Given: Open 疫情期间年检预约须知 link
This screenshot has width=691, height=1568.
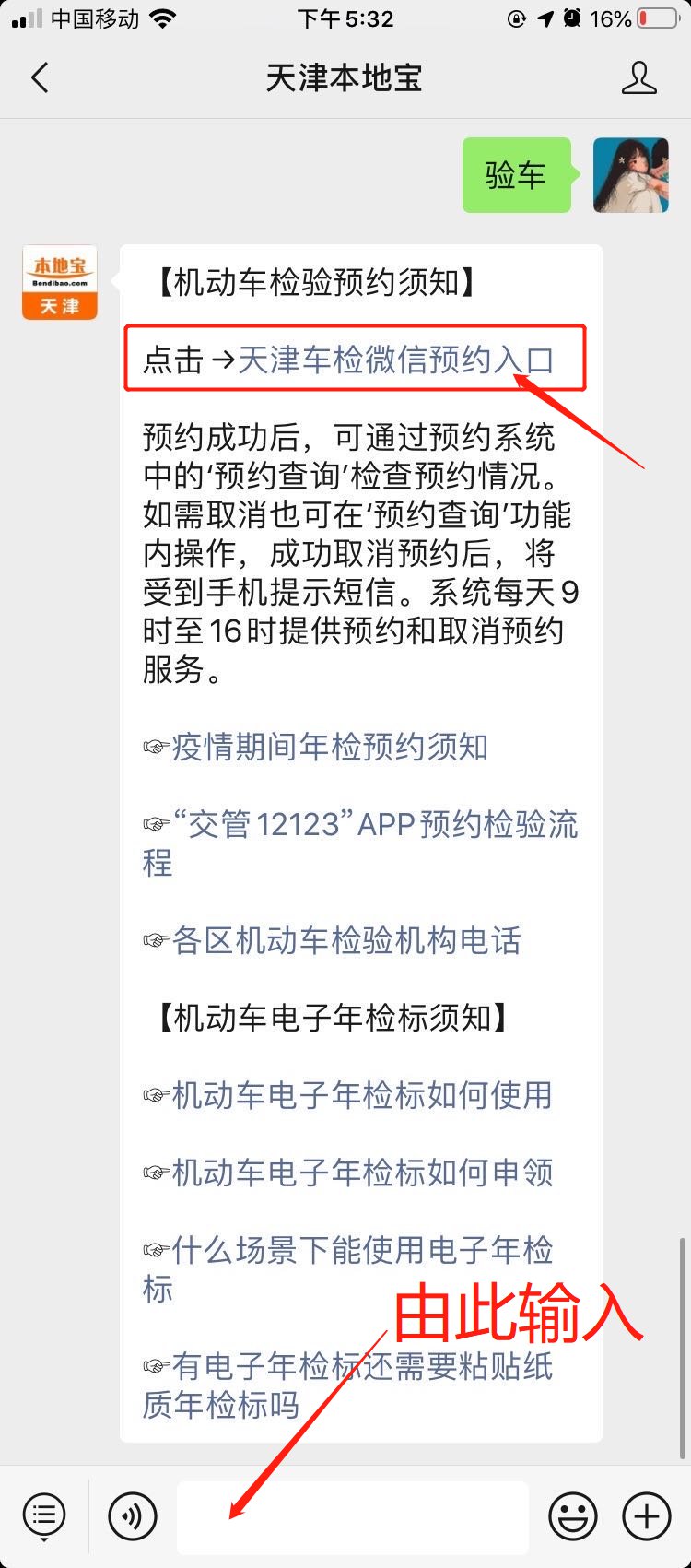Looking at the screenshot, I should pyautogui.click(x=329, y=747).
